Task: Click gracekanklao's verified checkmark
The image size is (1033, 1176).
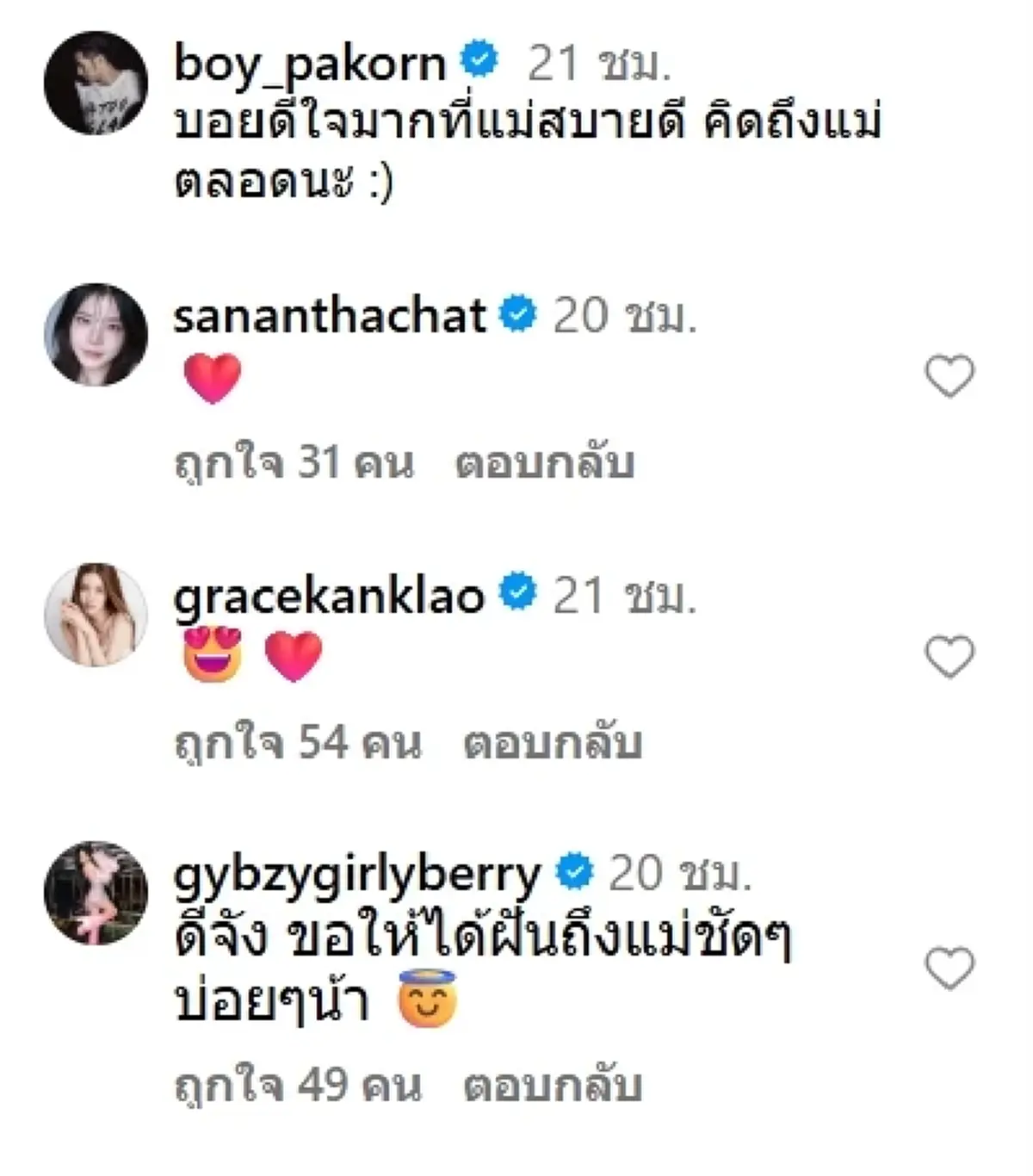Action: [x=516, y=591]
